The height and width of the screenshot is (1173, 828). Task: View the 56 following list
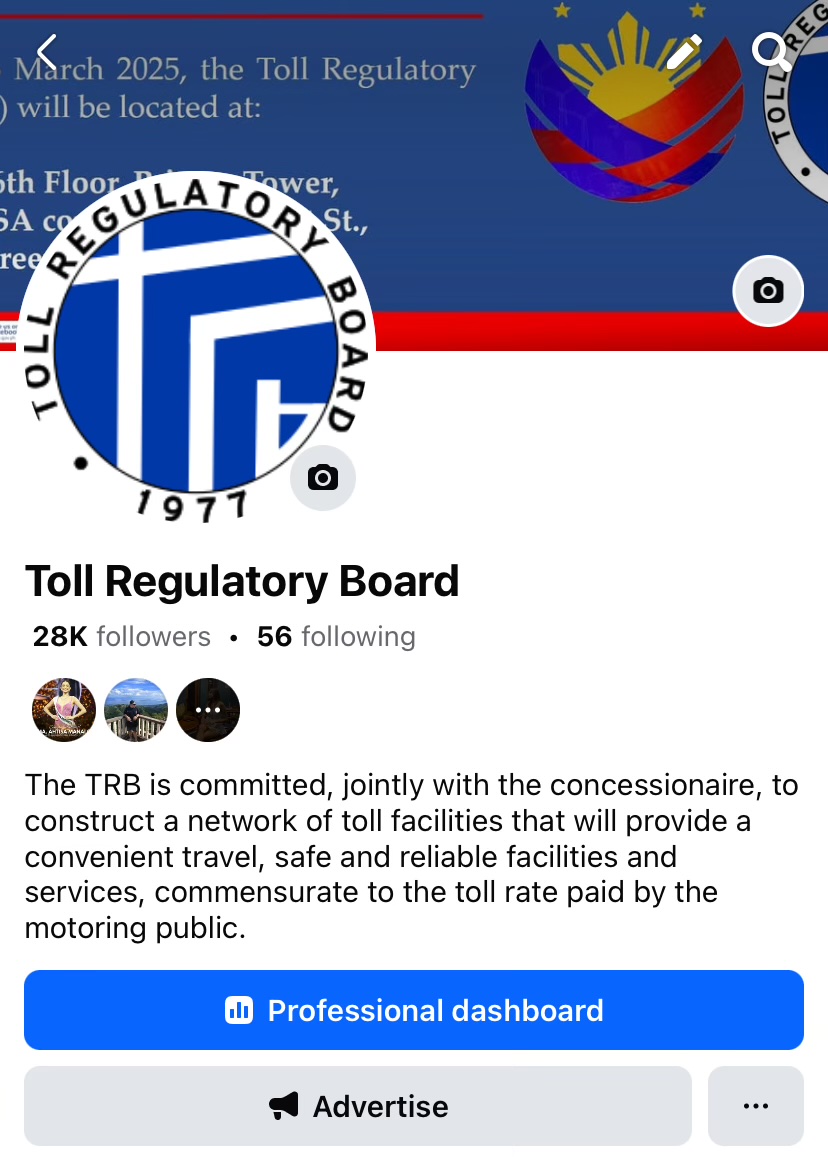pos(336,637)
